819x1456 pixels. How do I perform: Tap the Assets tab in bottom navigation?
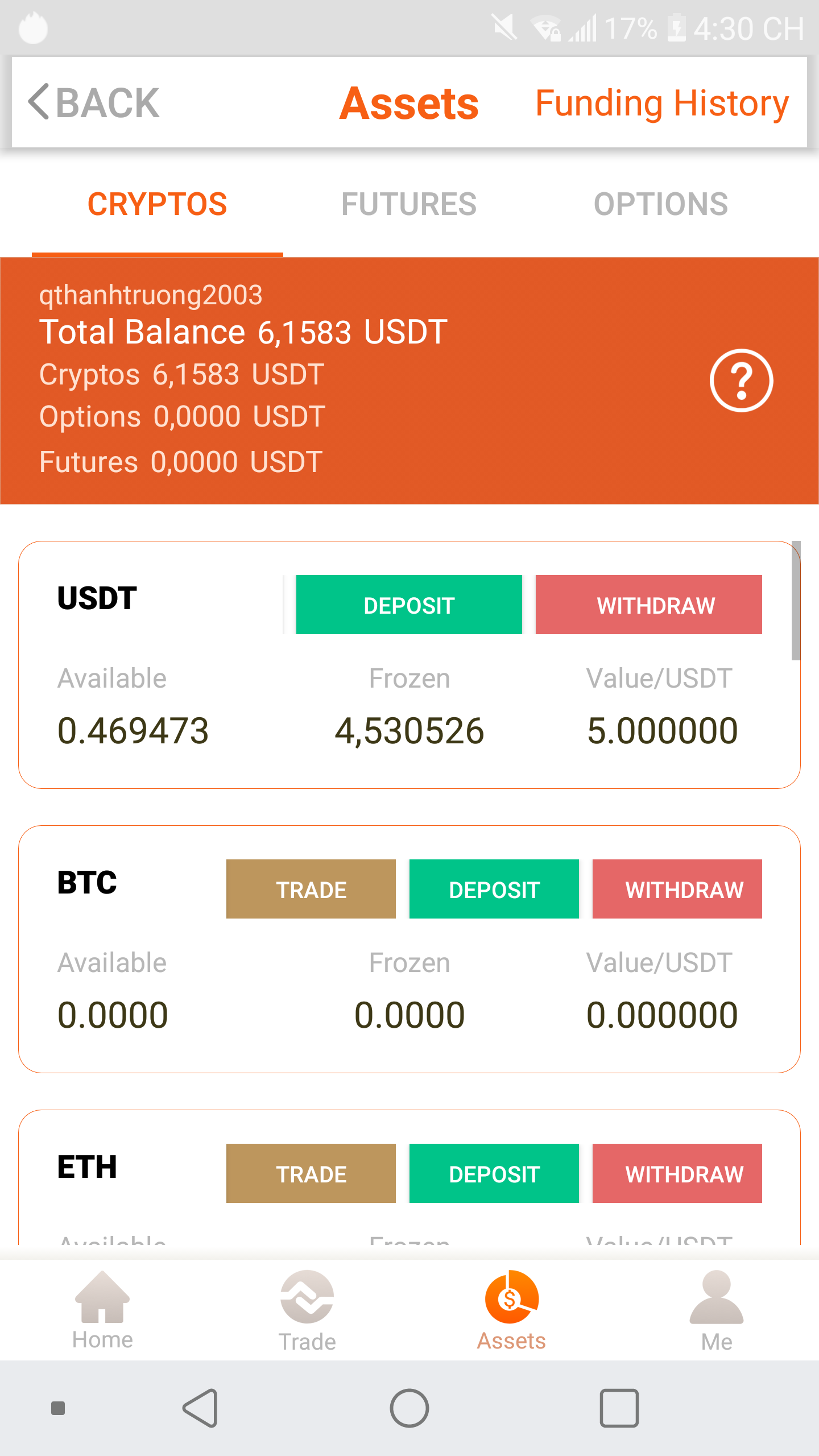click(x=511, y=1310)
